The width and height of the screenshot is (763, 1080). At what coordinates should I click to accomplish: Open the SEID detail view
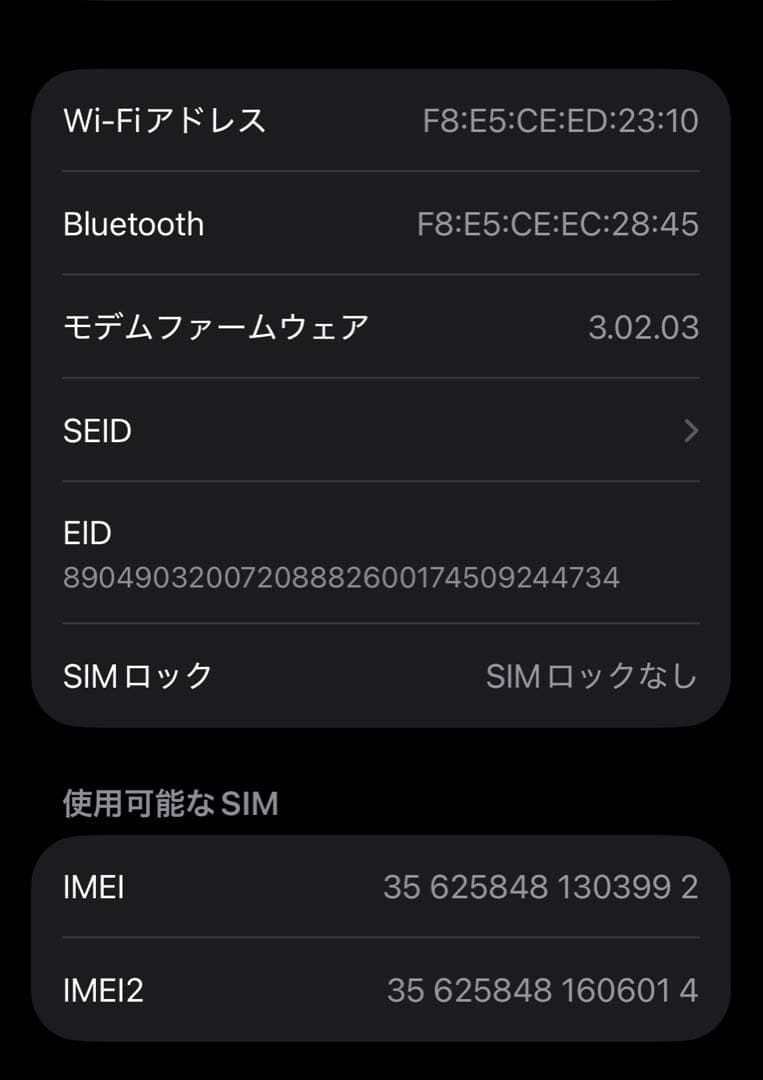point(380,430)
